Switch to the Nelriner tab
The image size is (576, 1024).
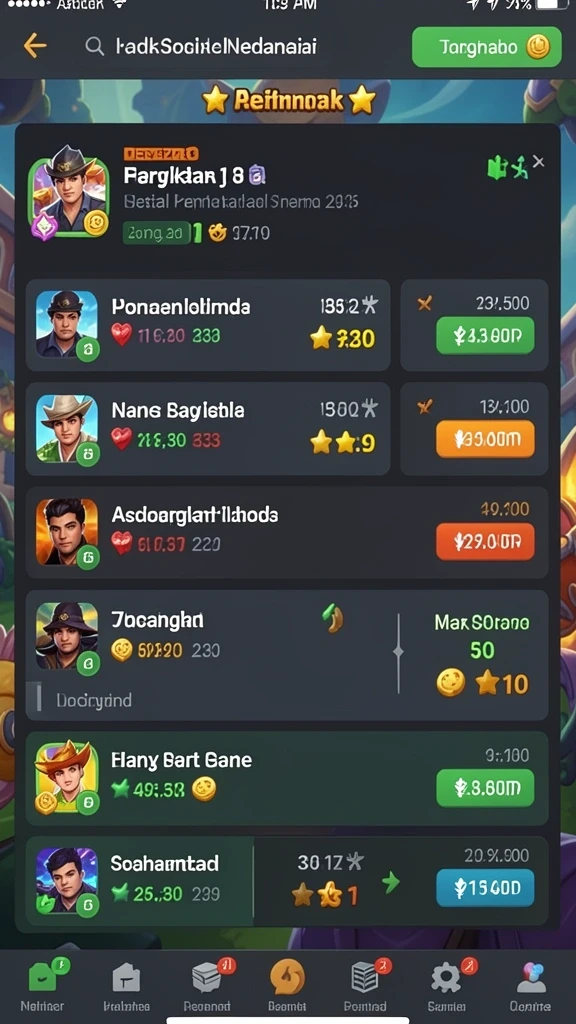pos(42,985)
